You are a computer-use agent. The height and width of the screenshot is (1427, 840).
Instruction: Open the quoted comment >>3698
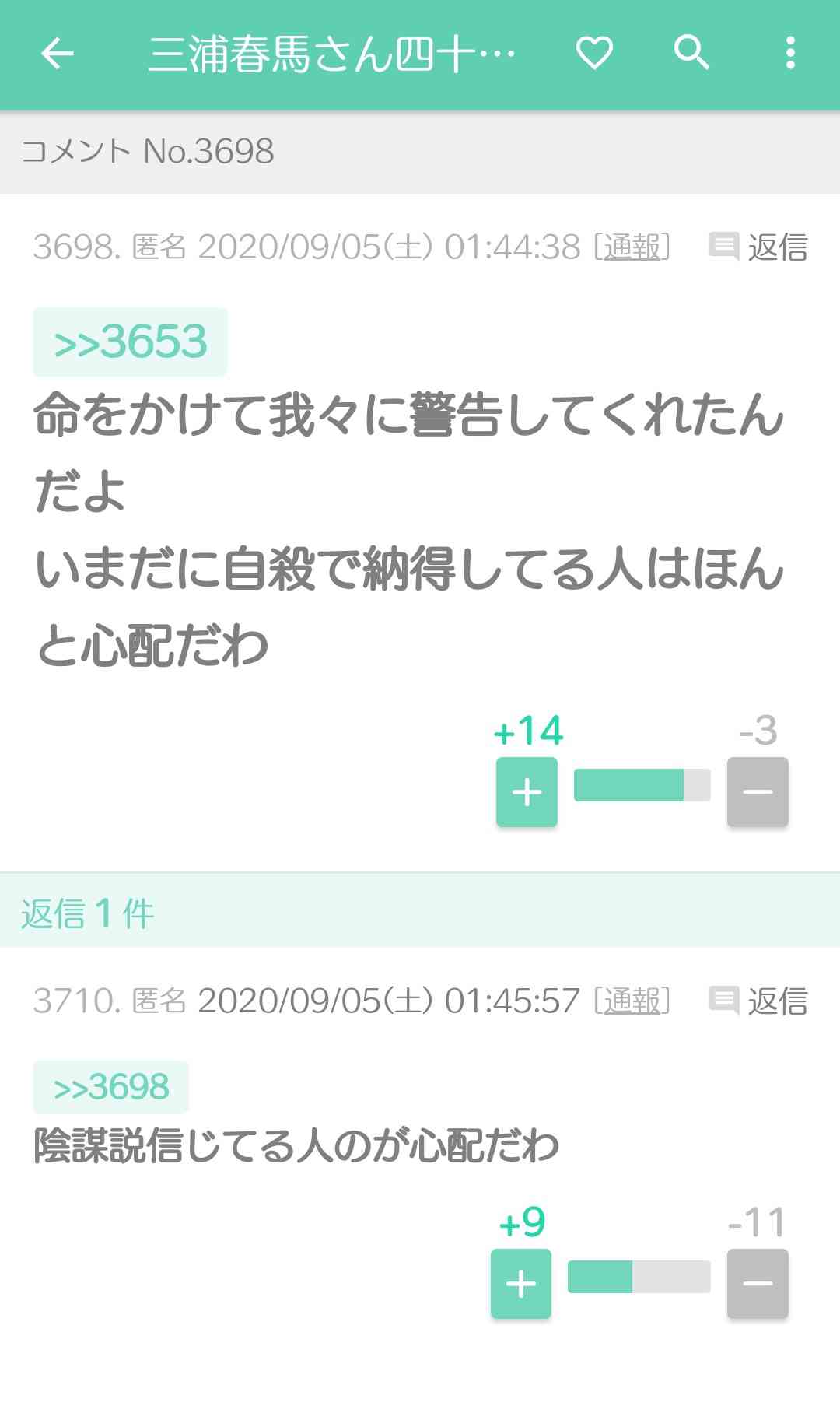[x=111, y=1087]
